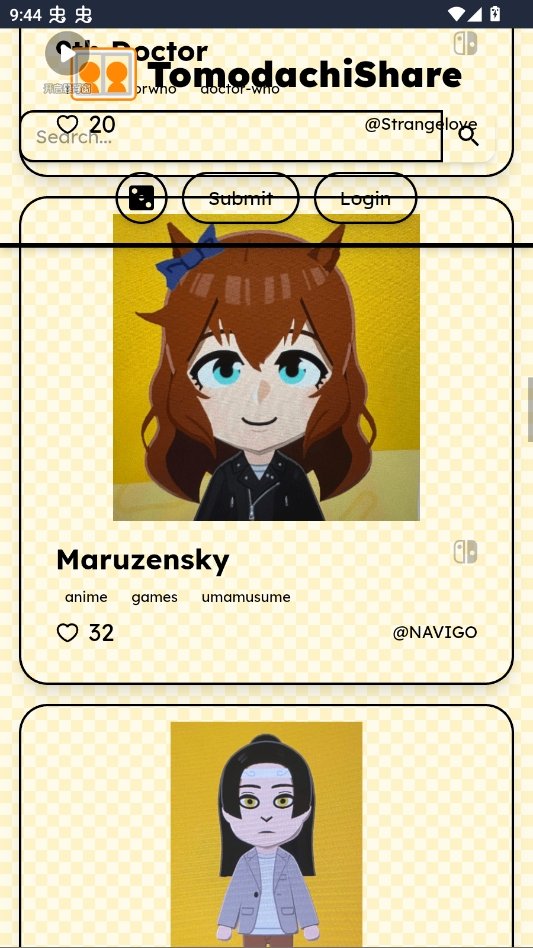Tap the Login button

pos(365,198)
